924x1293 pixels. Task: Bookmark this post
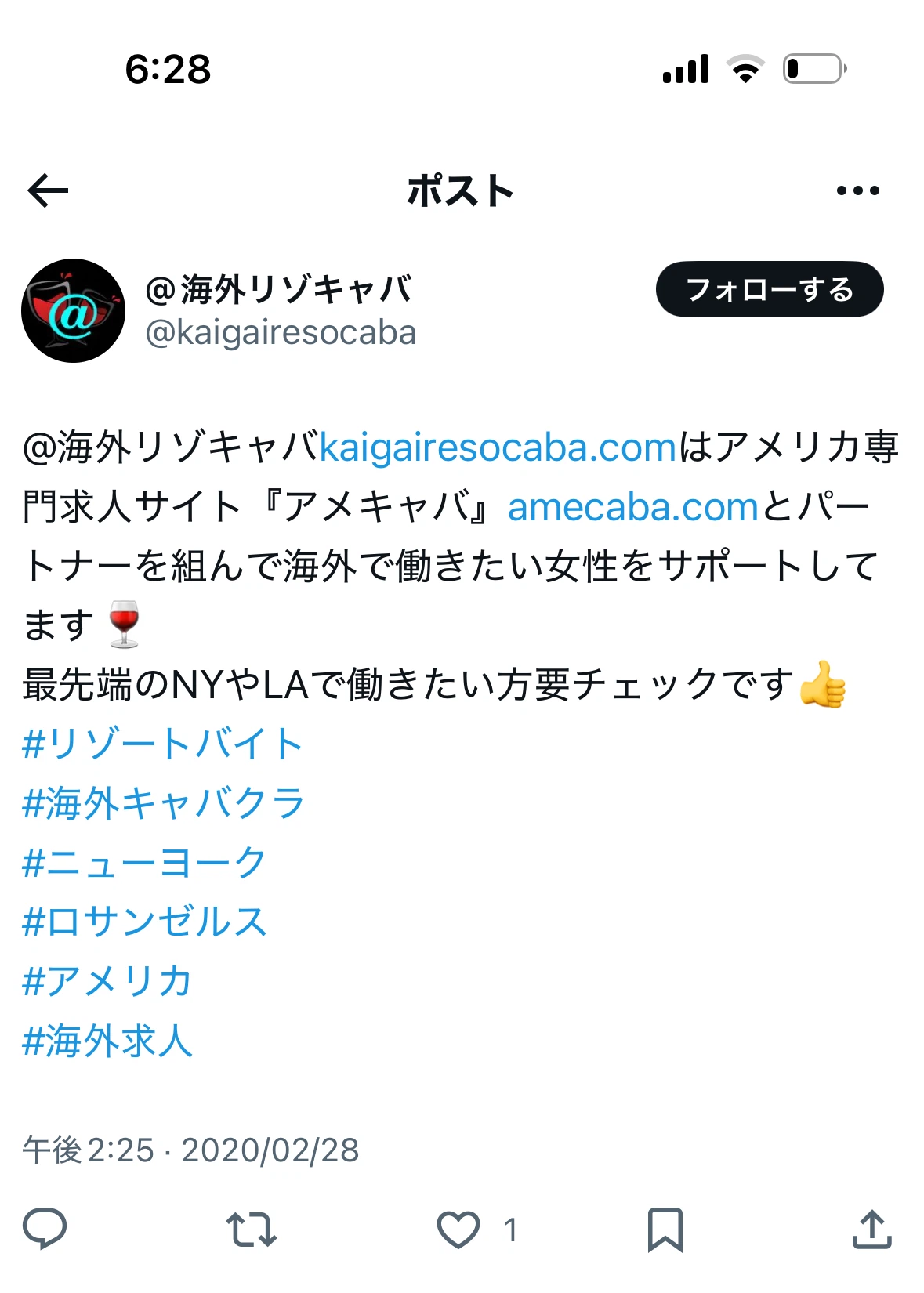(x=665, y=1229)
